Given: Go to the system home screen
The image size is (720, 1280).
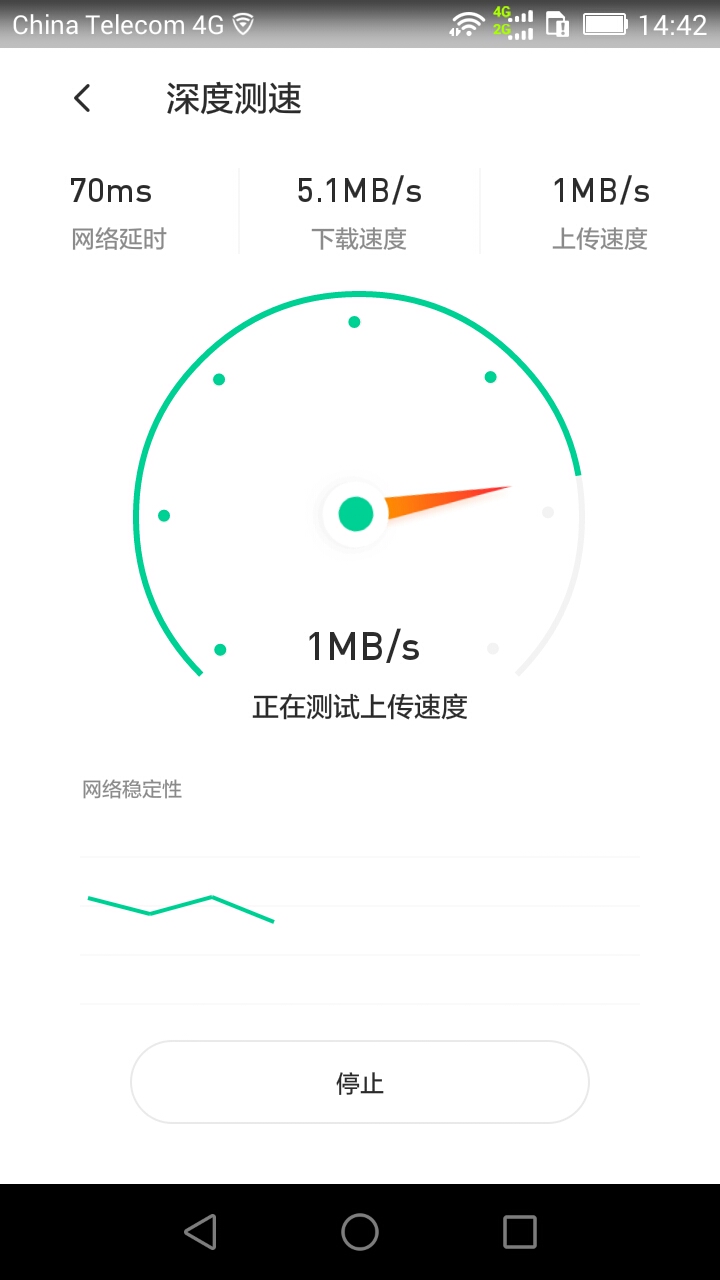Looking at the screenshot, I should pos(360,1232).
